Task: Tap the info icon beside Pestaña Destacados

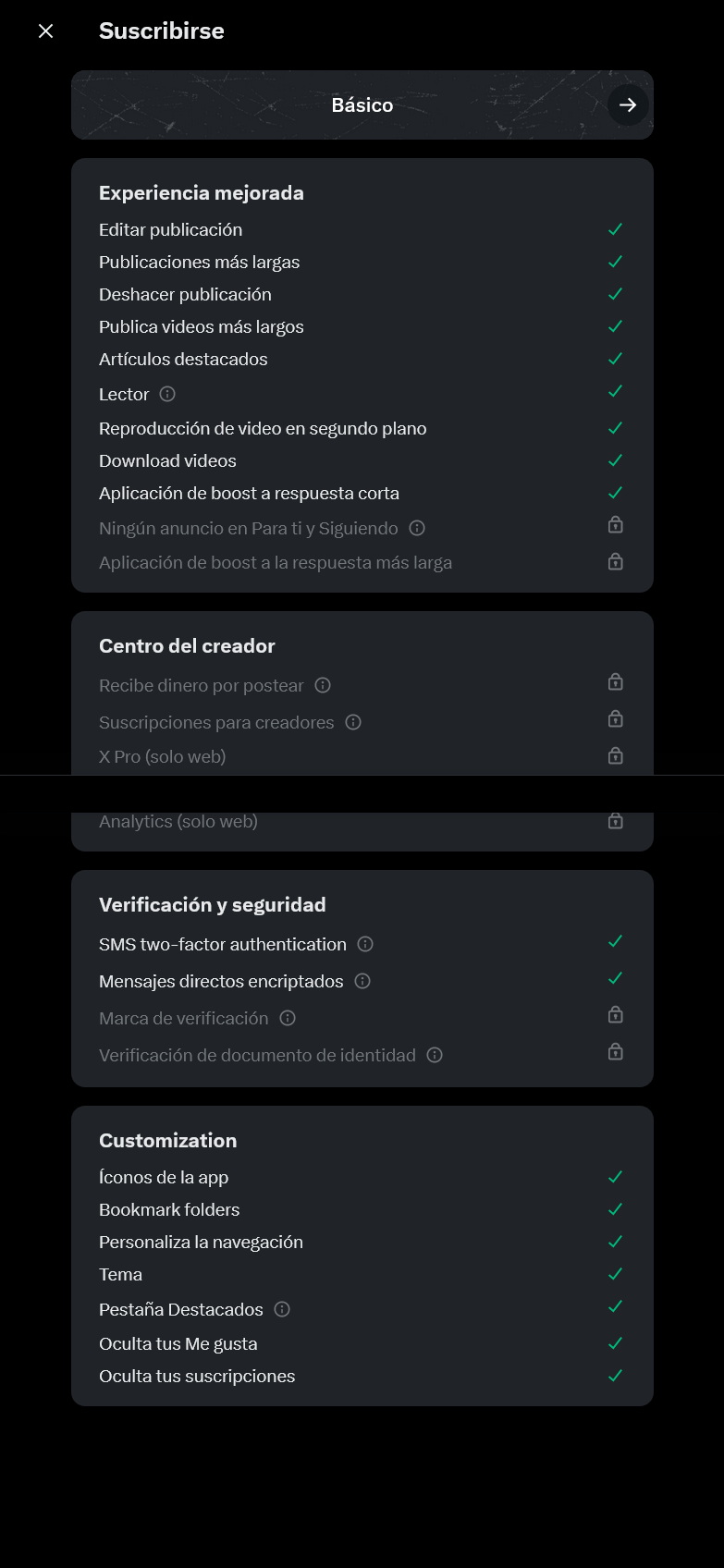Action: tap(282, 1309)
